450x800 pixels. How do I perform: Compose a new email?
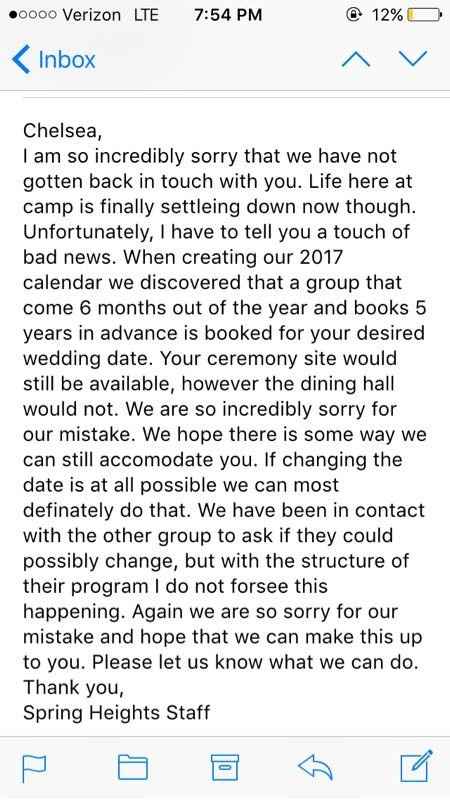tap(417, 765)
